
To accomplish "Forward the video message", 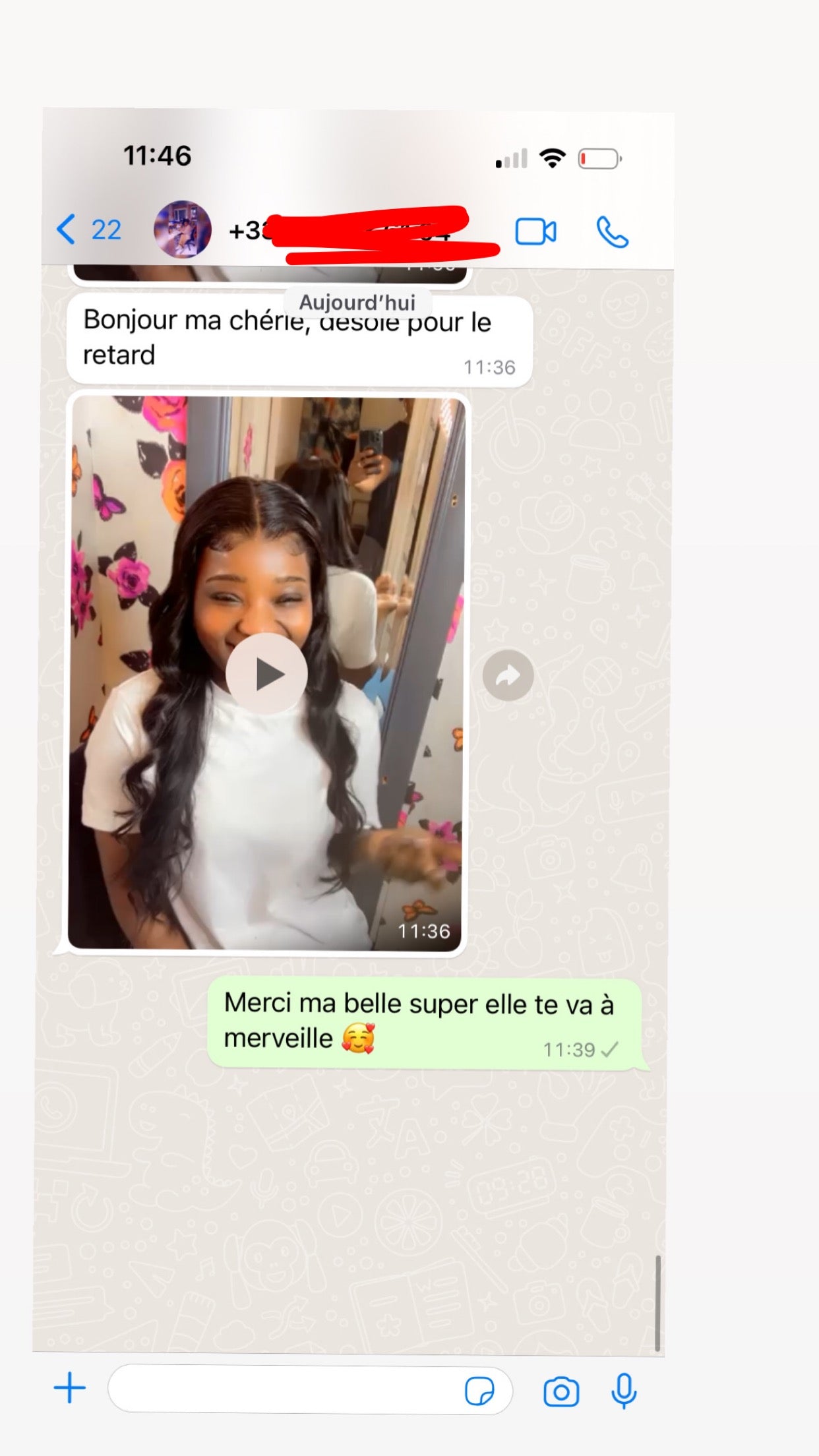I will [508, 675].
